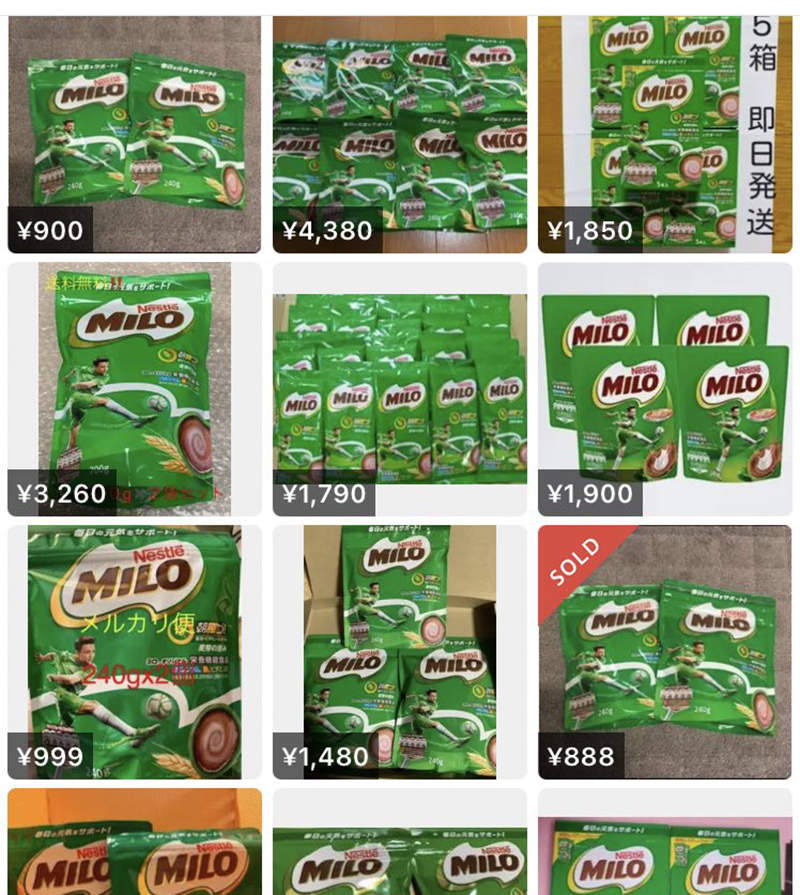The height and width of the screenshot is (895, 800).
Task: Open the ¥1,850 Milo box listing
Action: coord(665,134)
